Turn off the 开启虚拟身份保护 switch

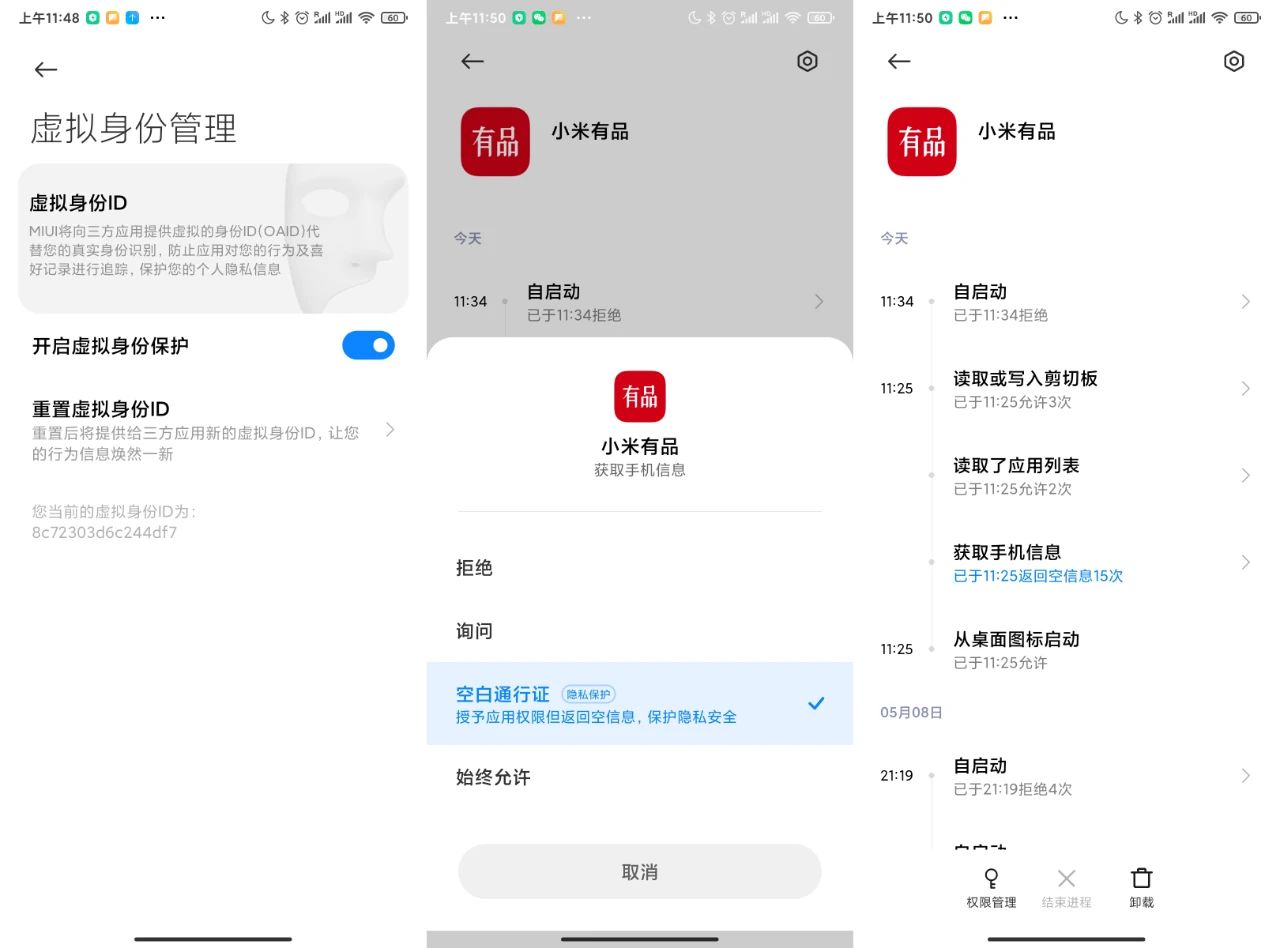click(x=368, y=346)
